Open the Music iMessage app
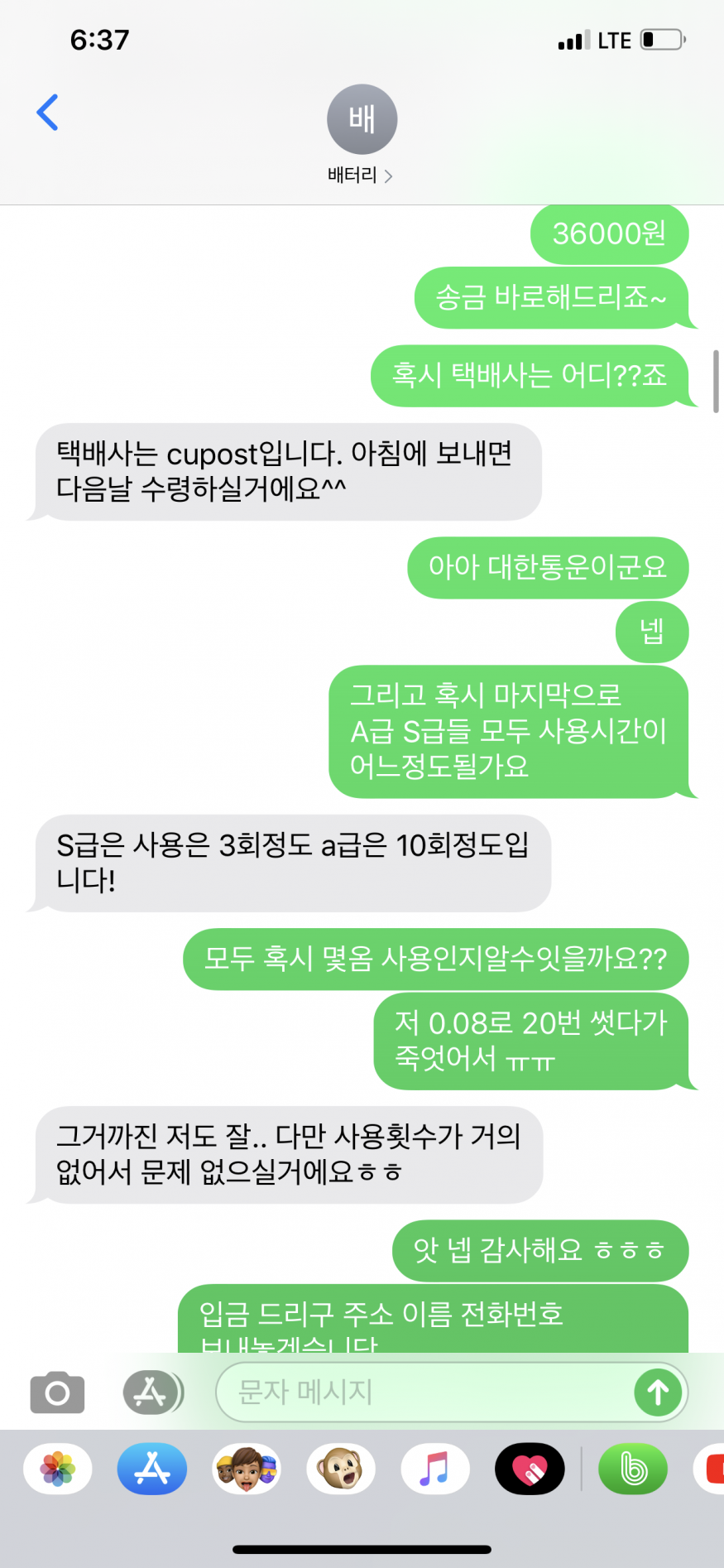The width and height of the screenshot is (724, 1568). (435, 1469)
